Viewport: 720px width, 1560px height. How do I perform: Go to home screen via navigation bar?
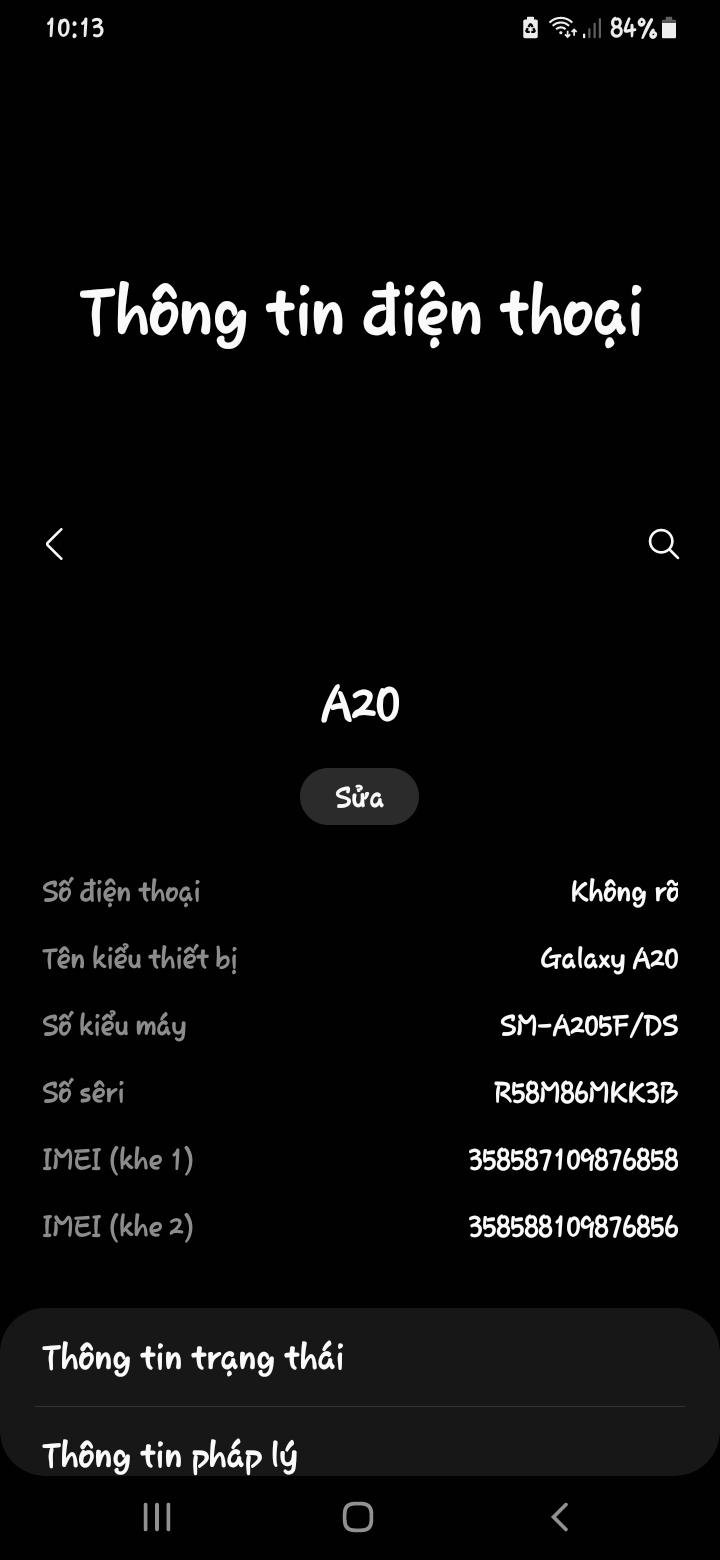click(358, 1517)
